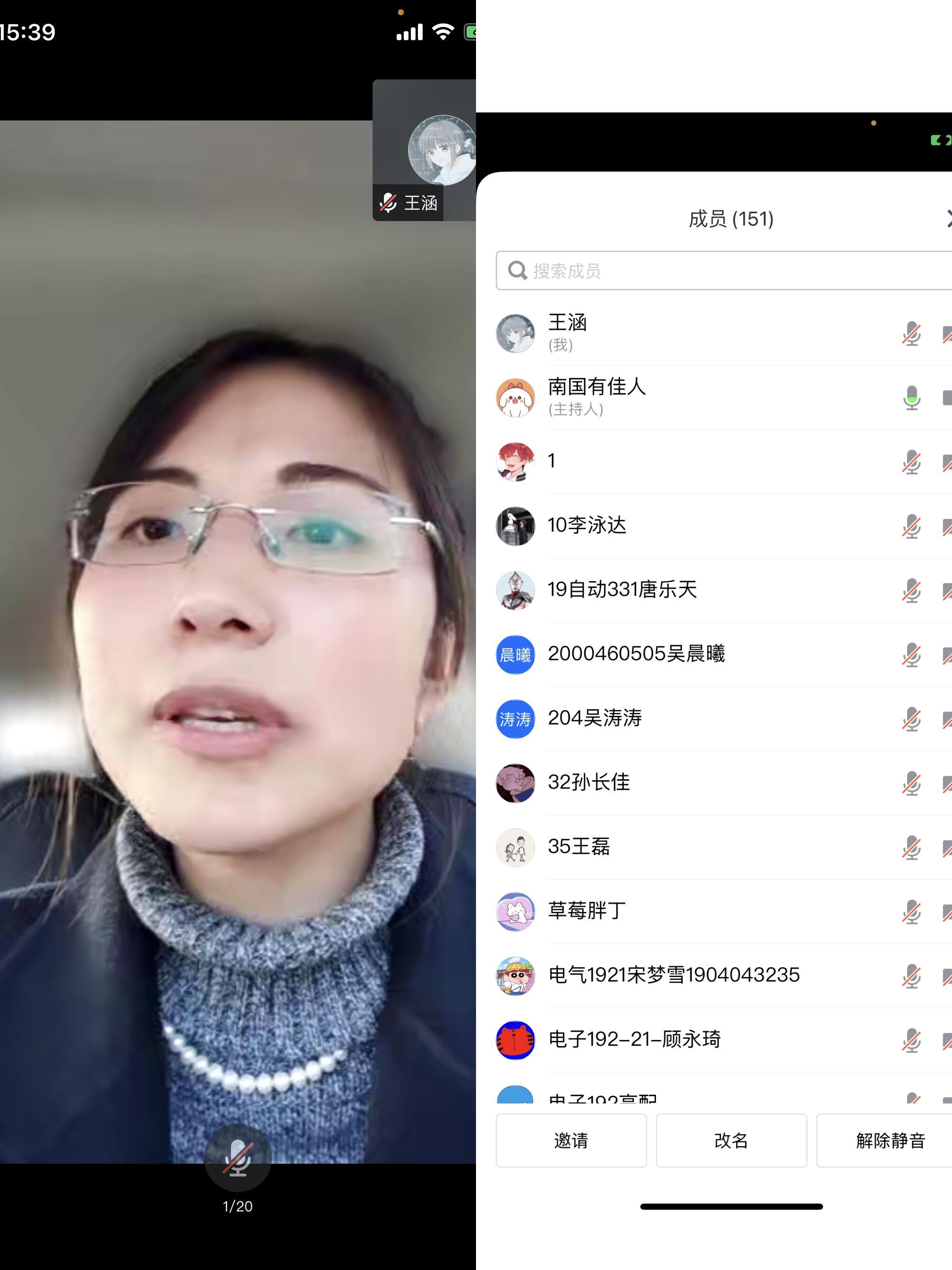This screenshot has width=952, height=1270.
Task: Tap microphone icon beside 南国有佳人
Action: 911,397
